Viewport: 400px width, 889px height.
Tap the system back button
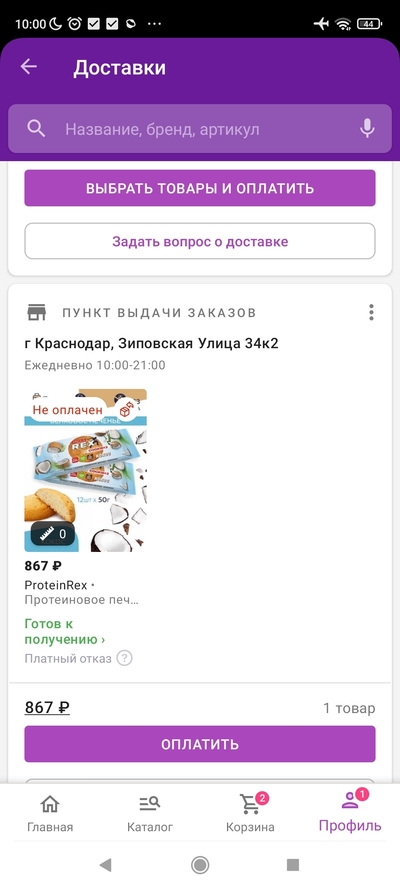(x=105, y=865)
